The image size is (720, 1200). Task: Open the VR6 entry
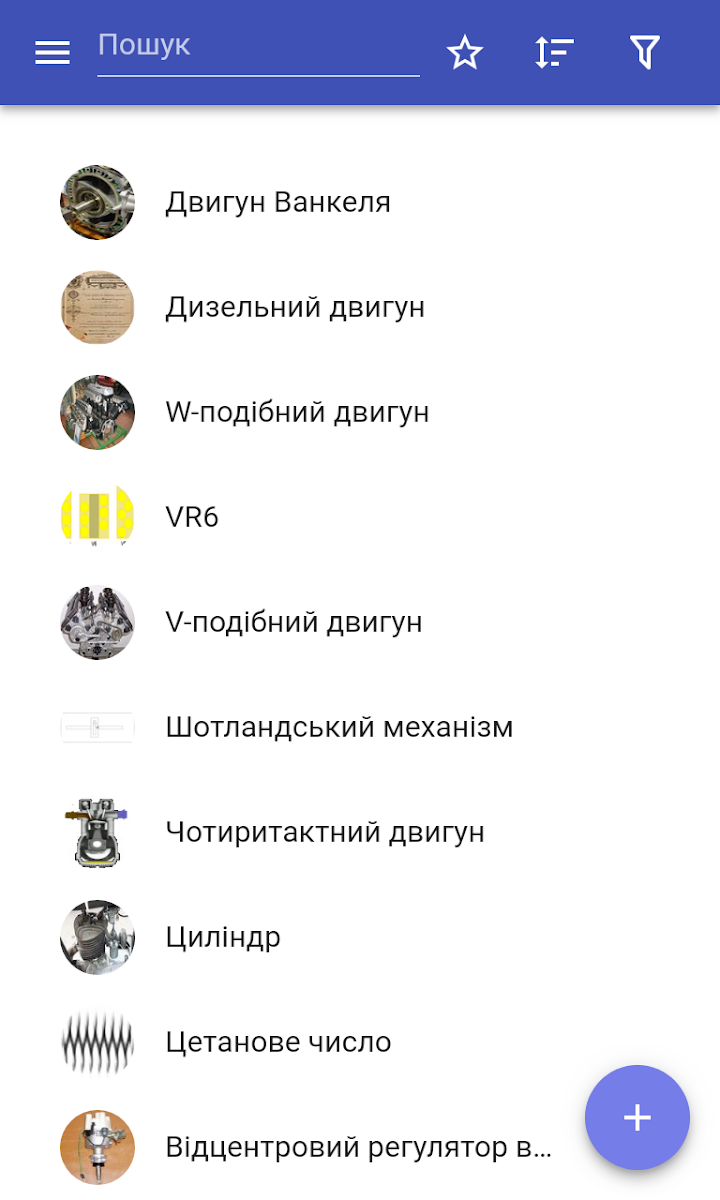click(x=192, y=517)
